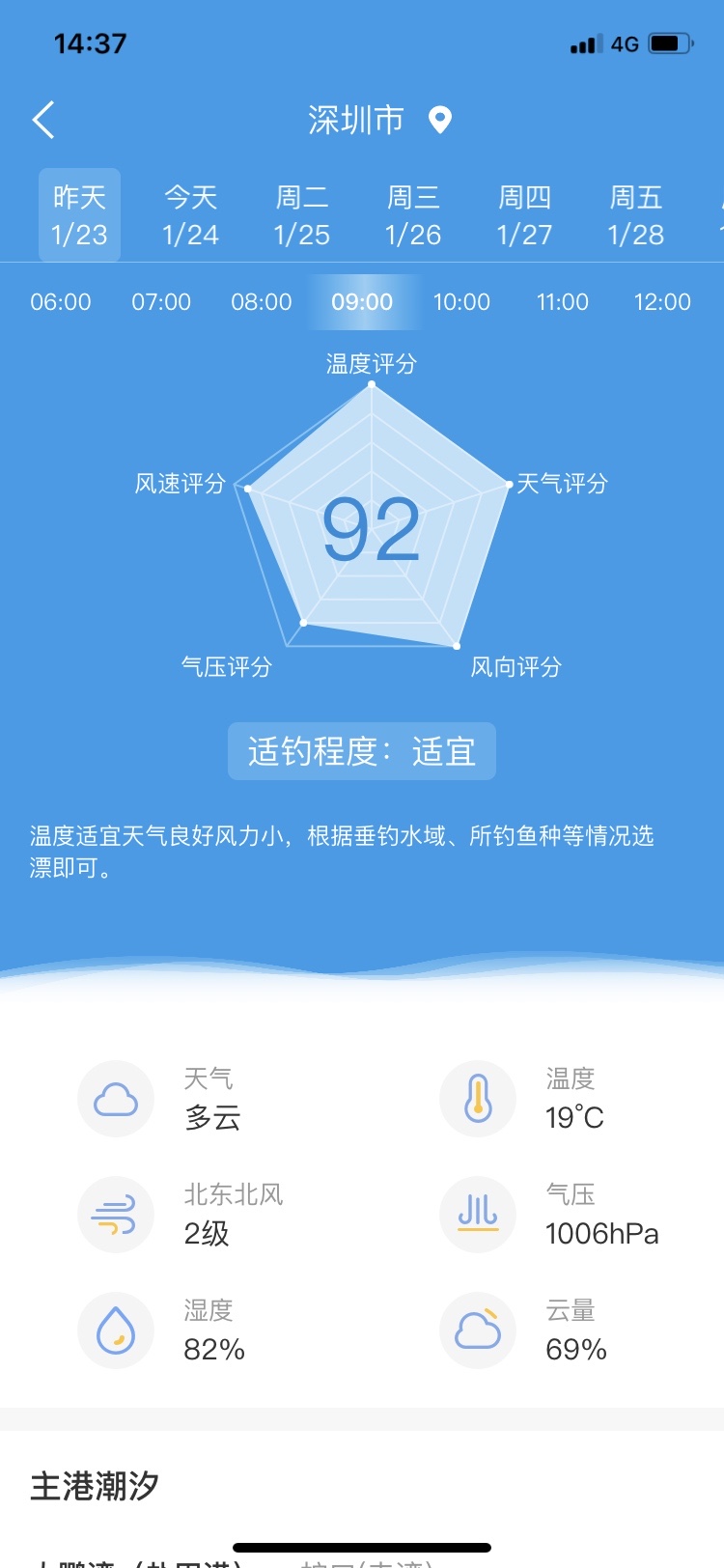Select the 06:00 time slot
This screenshot has width=724, height=1568.
tap(61, 302)
